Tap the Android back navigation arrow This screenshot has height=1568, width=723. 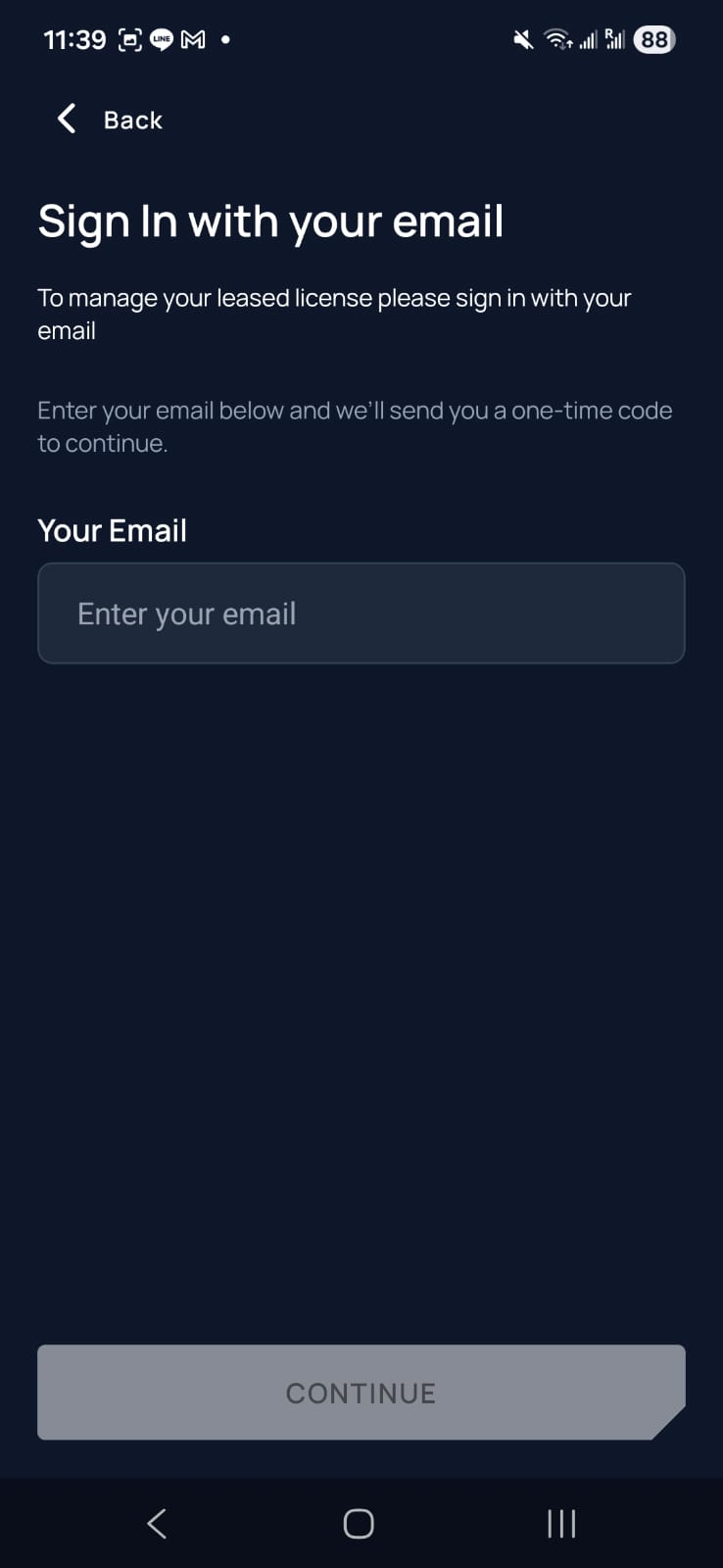tap(157, 1522)
